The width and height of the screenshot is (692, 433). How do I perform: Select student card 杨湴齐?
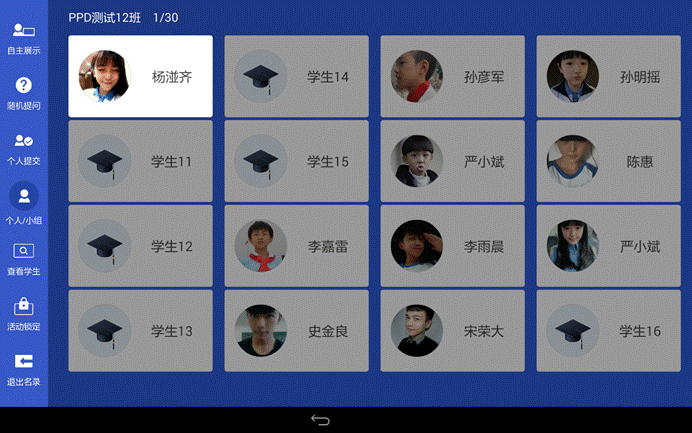tap(140, 77)
